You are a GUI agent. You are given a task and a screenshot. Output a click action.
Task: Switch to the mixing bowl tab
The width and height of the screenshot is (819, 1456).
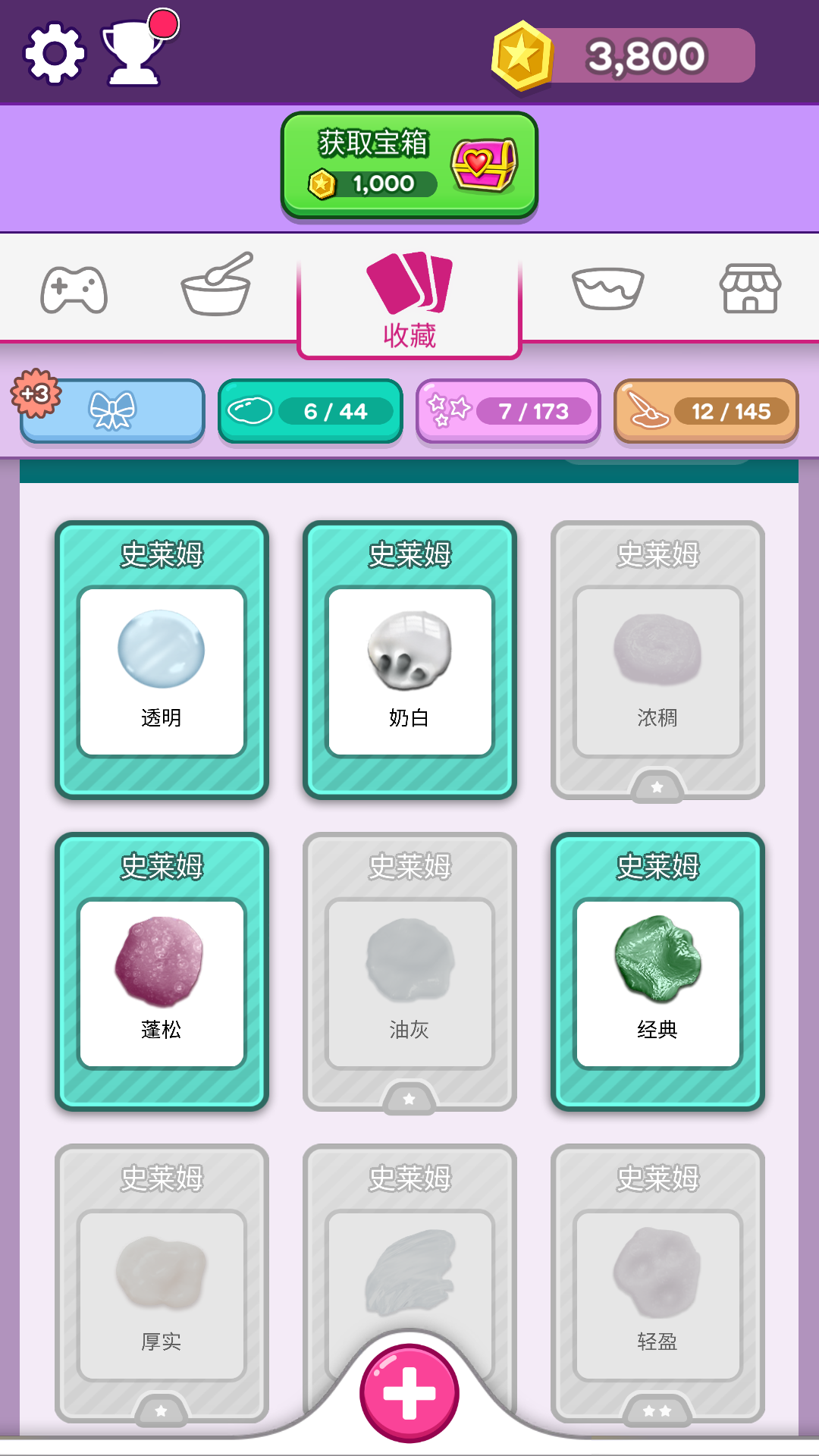(x=217, y=285)
